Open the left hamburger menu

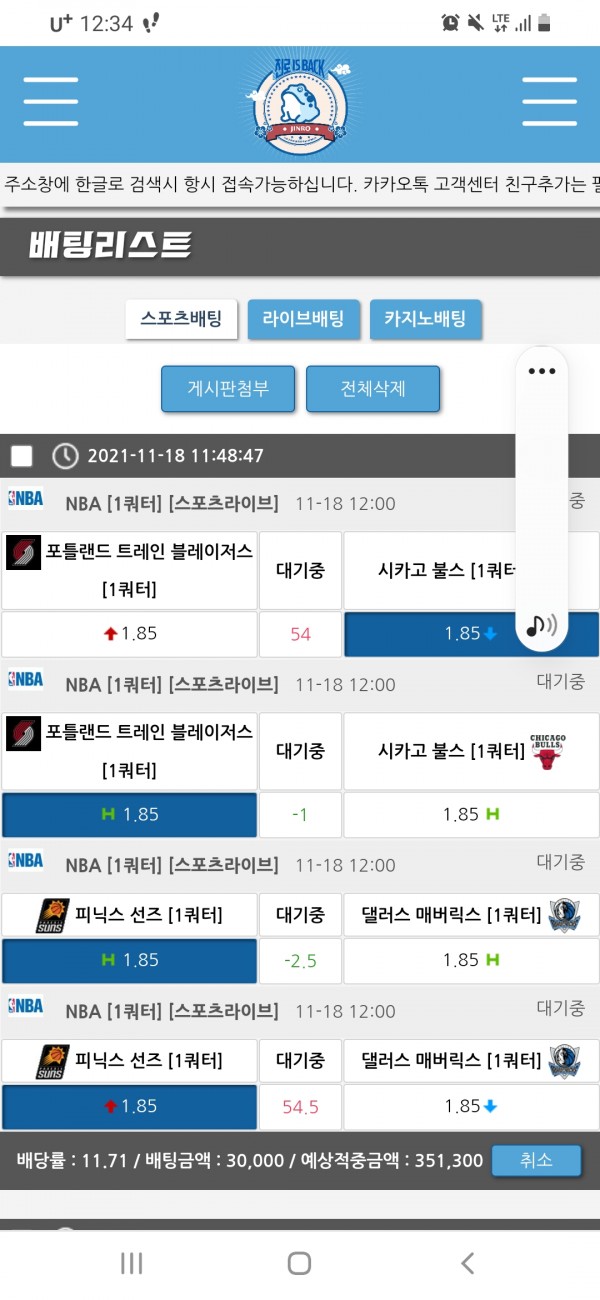tap(51, 101)
